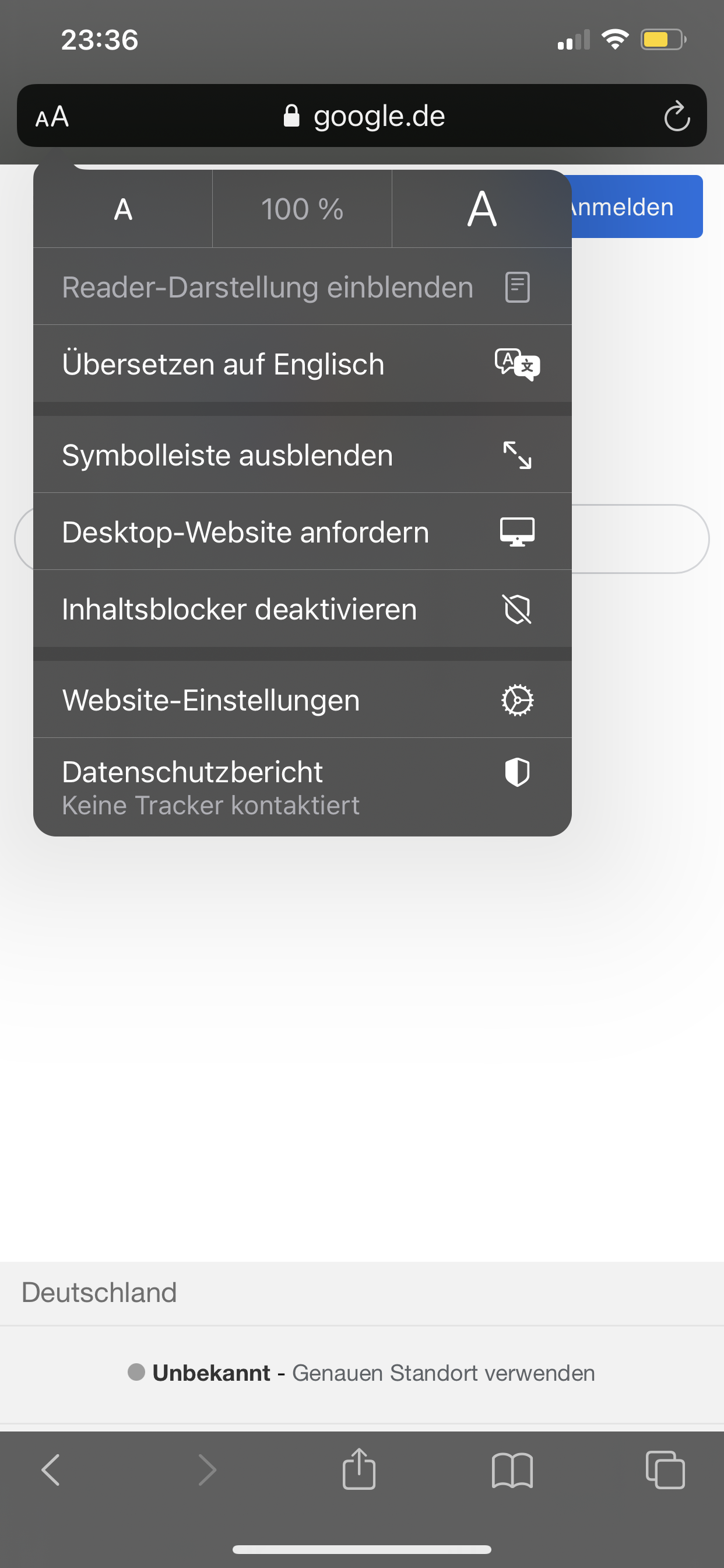Go back to previous page
The width and height of the screenshot is (724, 1568).
(51, 1471)
